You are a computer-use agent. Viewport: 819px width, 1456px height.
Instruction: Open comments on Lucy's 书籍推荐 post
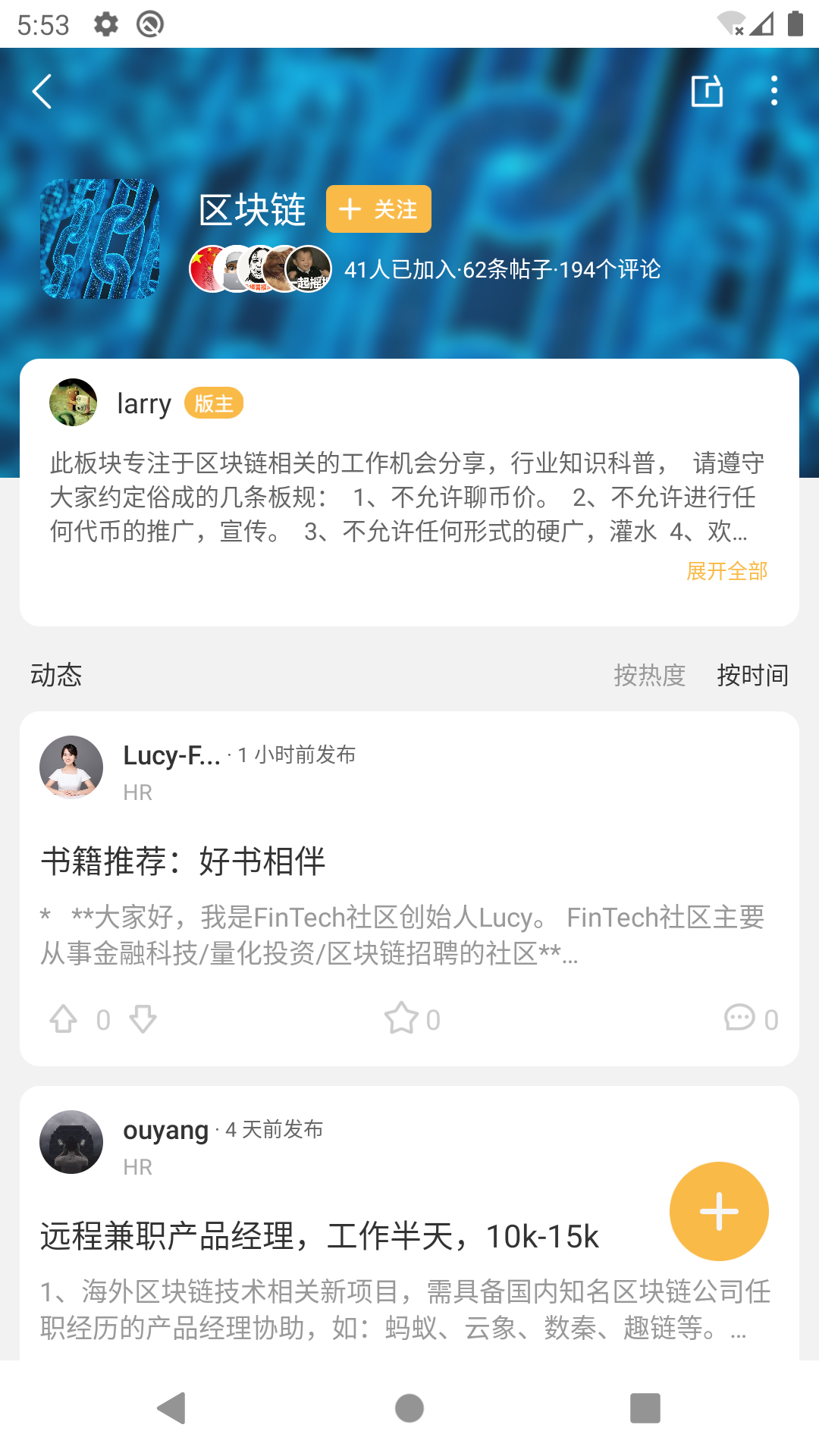(739, 1018)
